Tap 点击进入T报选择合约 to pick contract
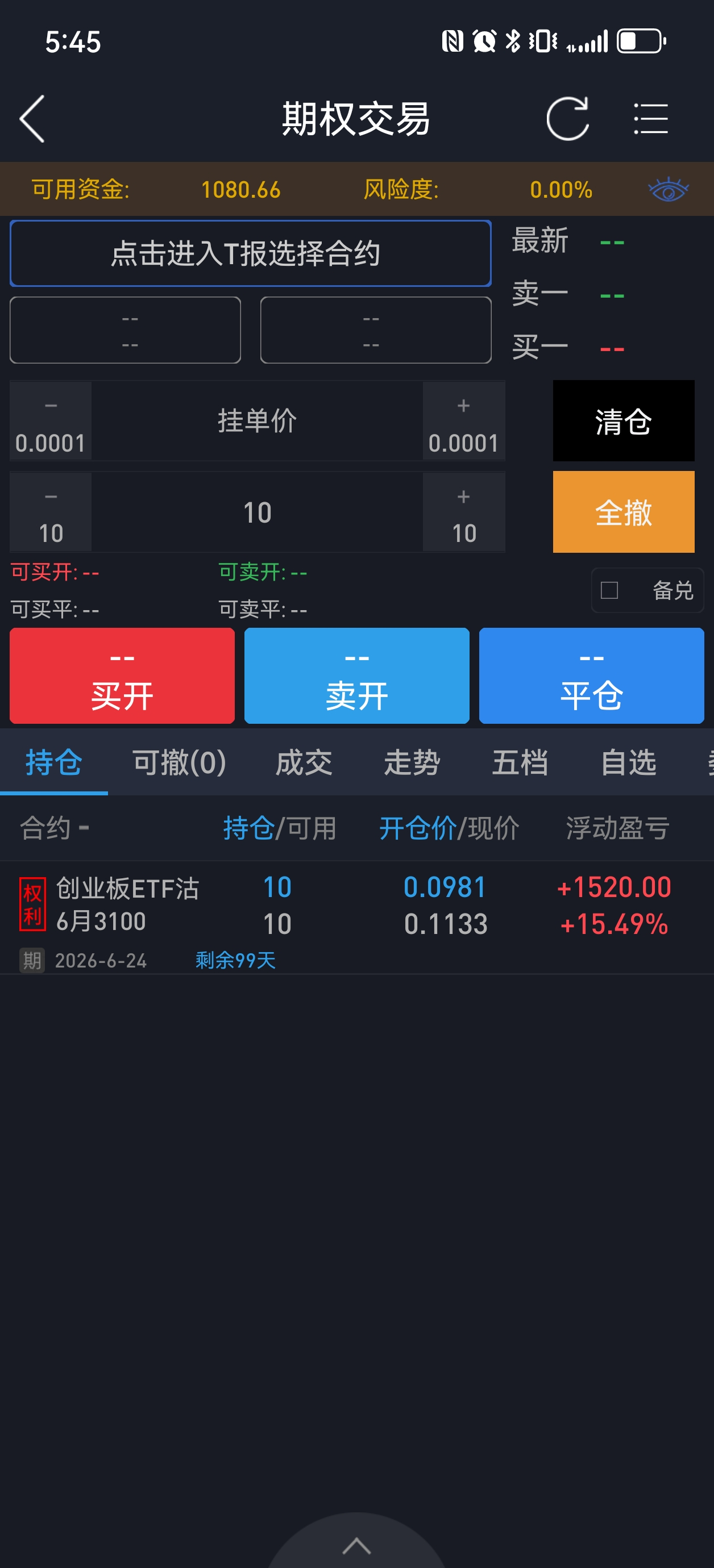Image resolution: width=714 pixels, height=1568 pixels. click(x=250, y=253)
